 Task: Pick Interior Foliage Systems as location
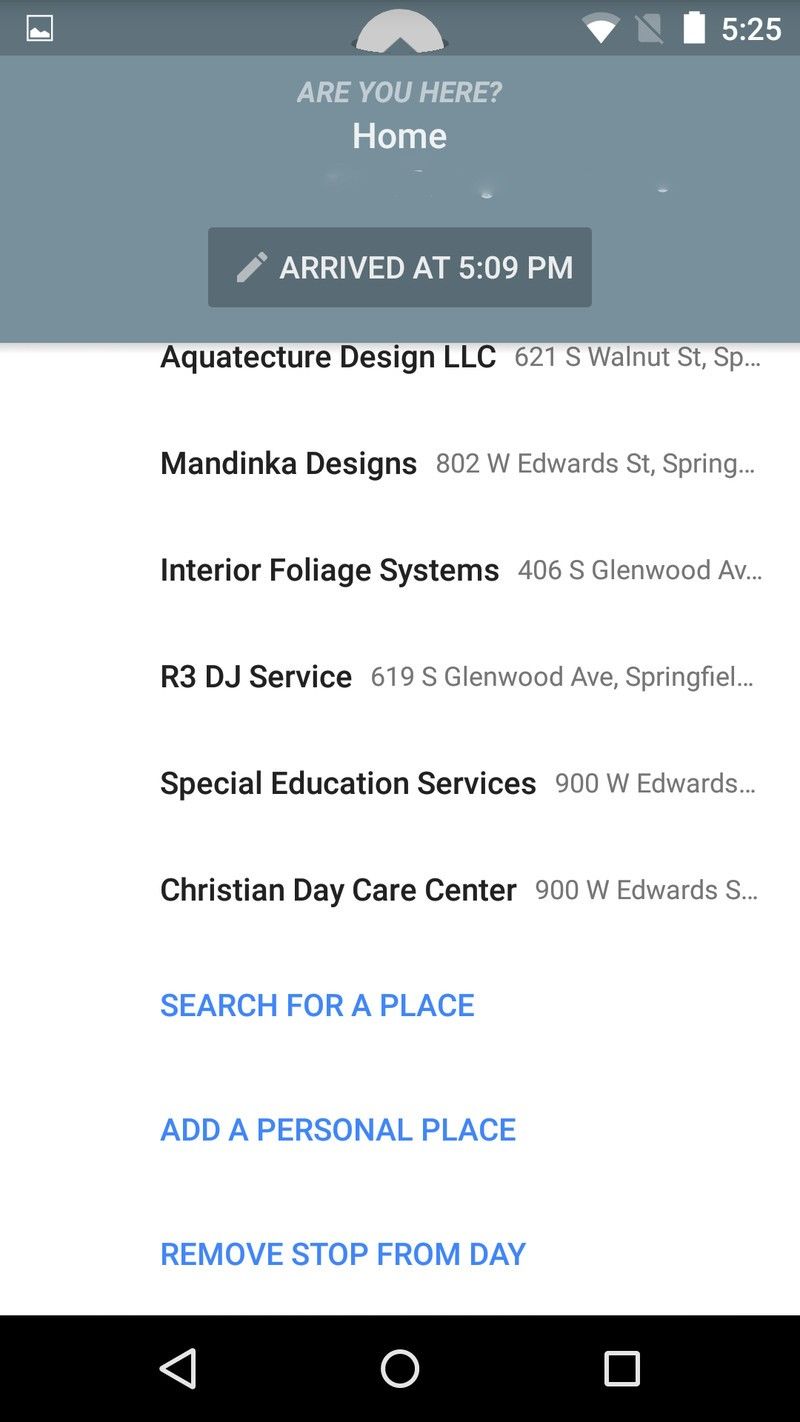tap(400, 570)
